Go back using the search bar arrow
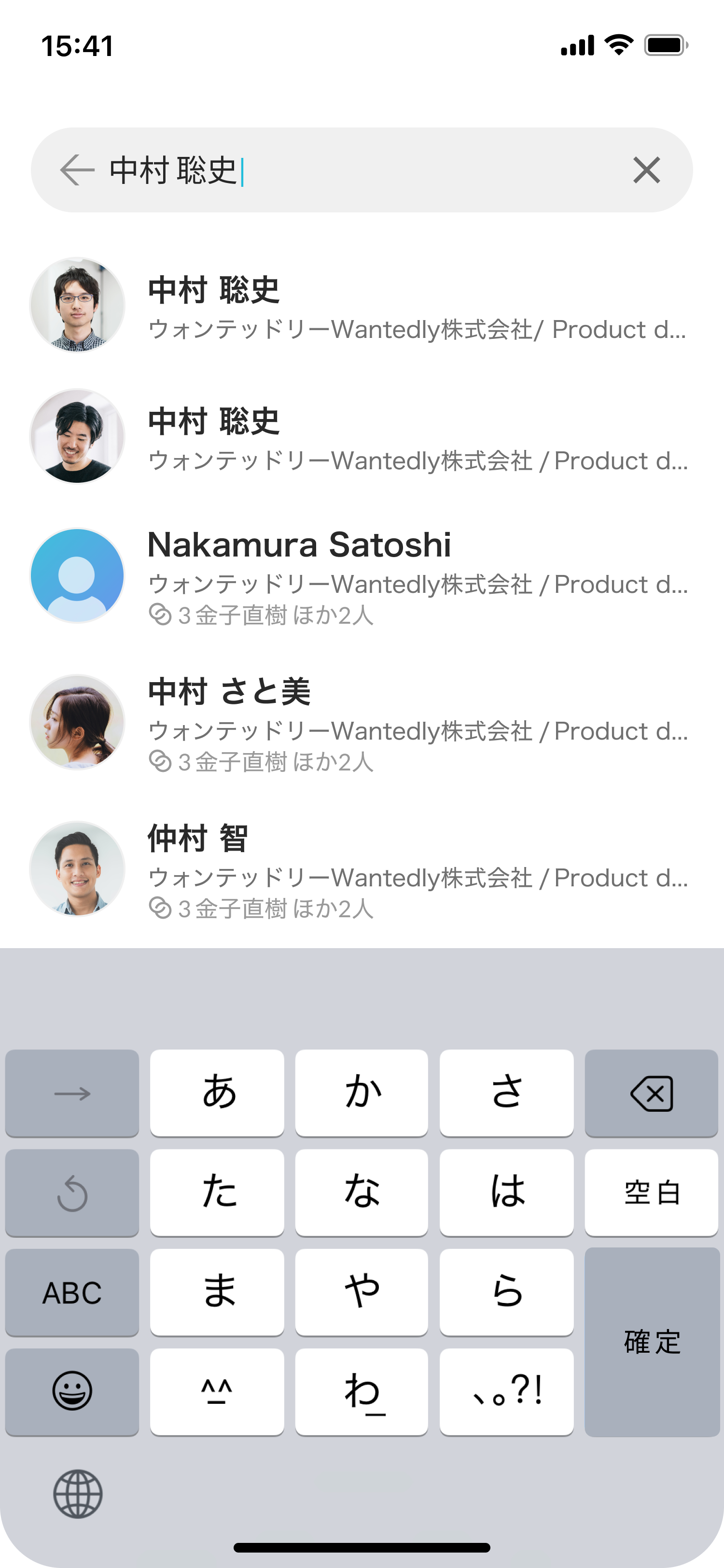 pos(77,170)
